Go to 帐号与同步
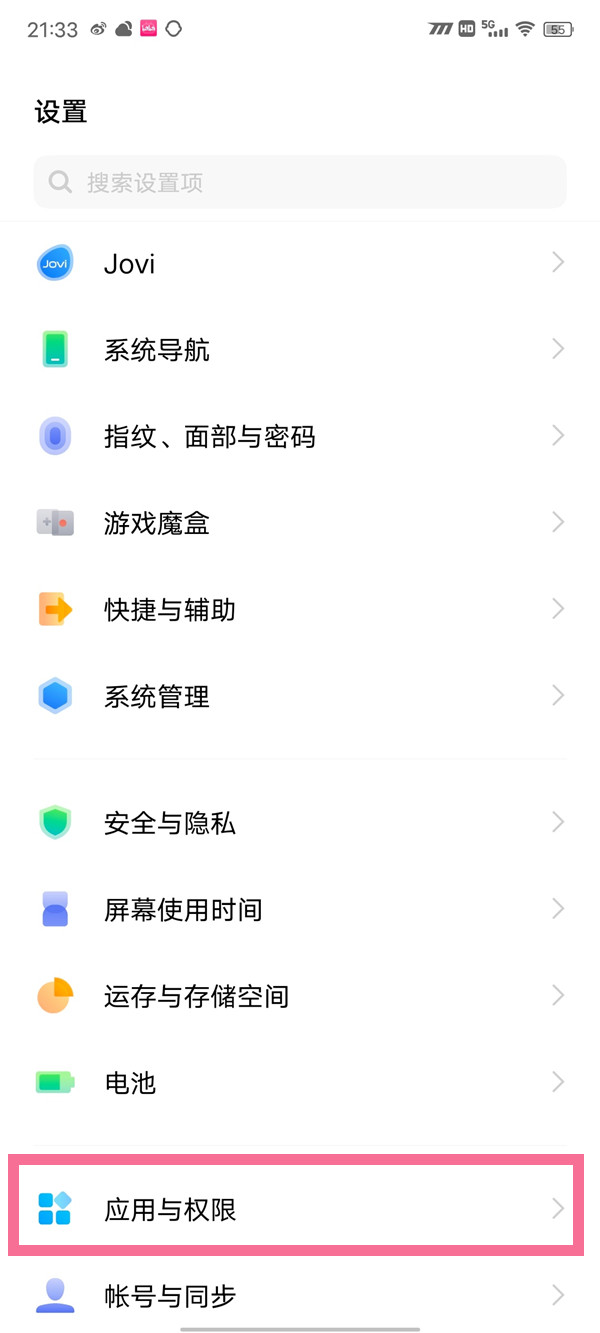 tap(300, 1296)
